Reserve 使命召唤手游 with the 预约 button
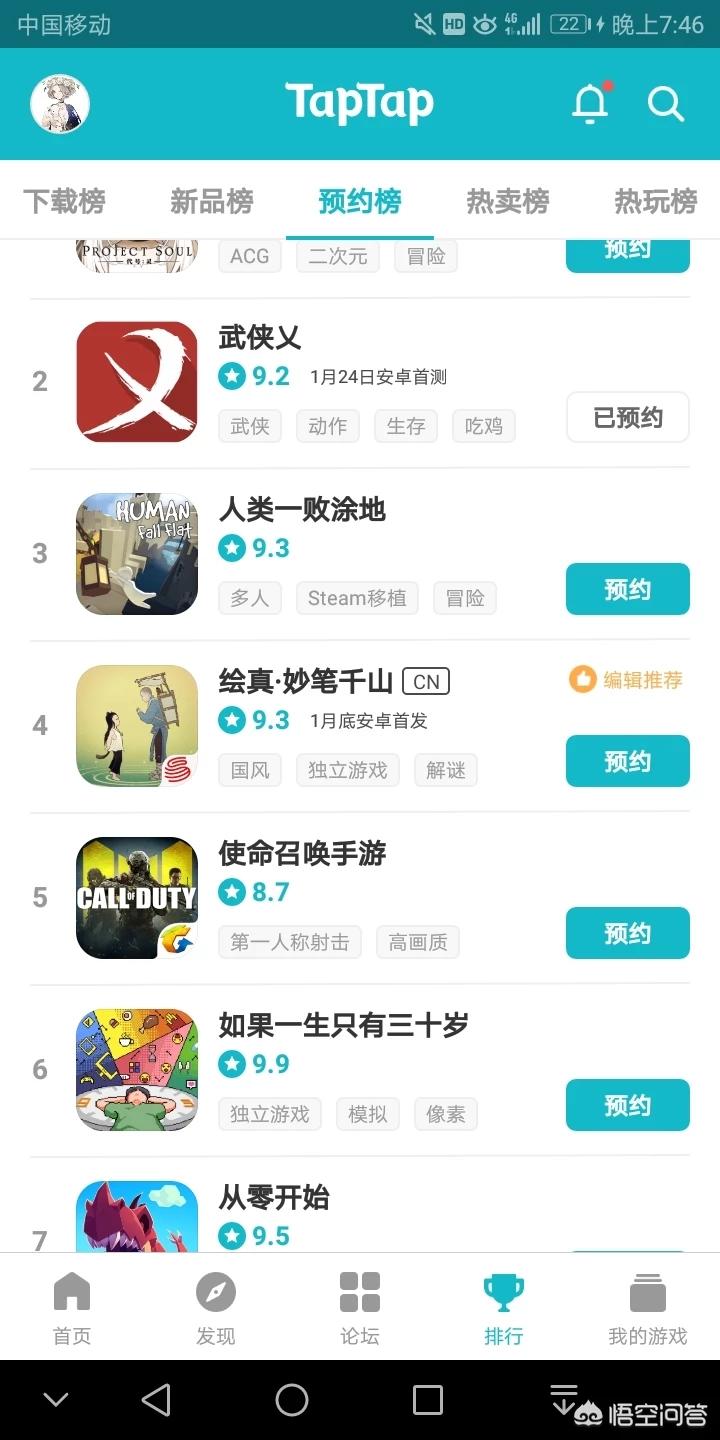 (627, 933)
